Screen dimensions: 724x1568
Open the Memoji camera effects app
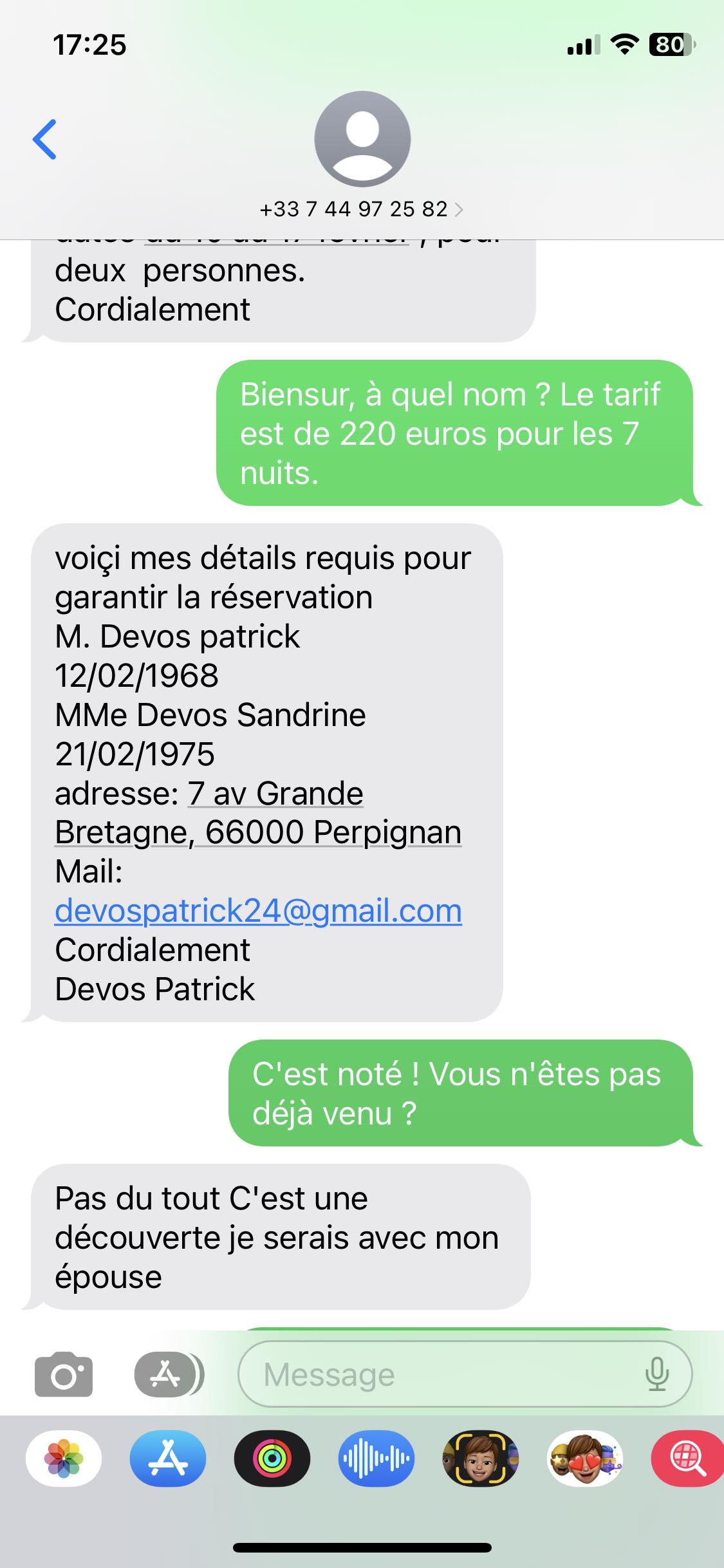480,1458
